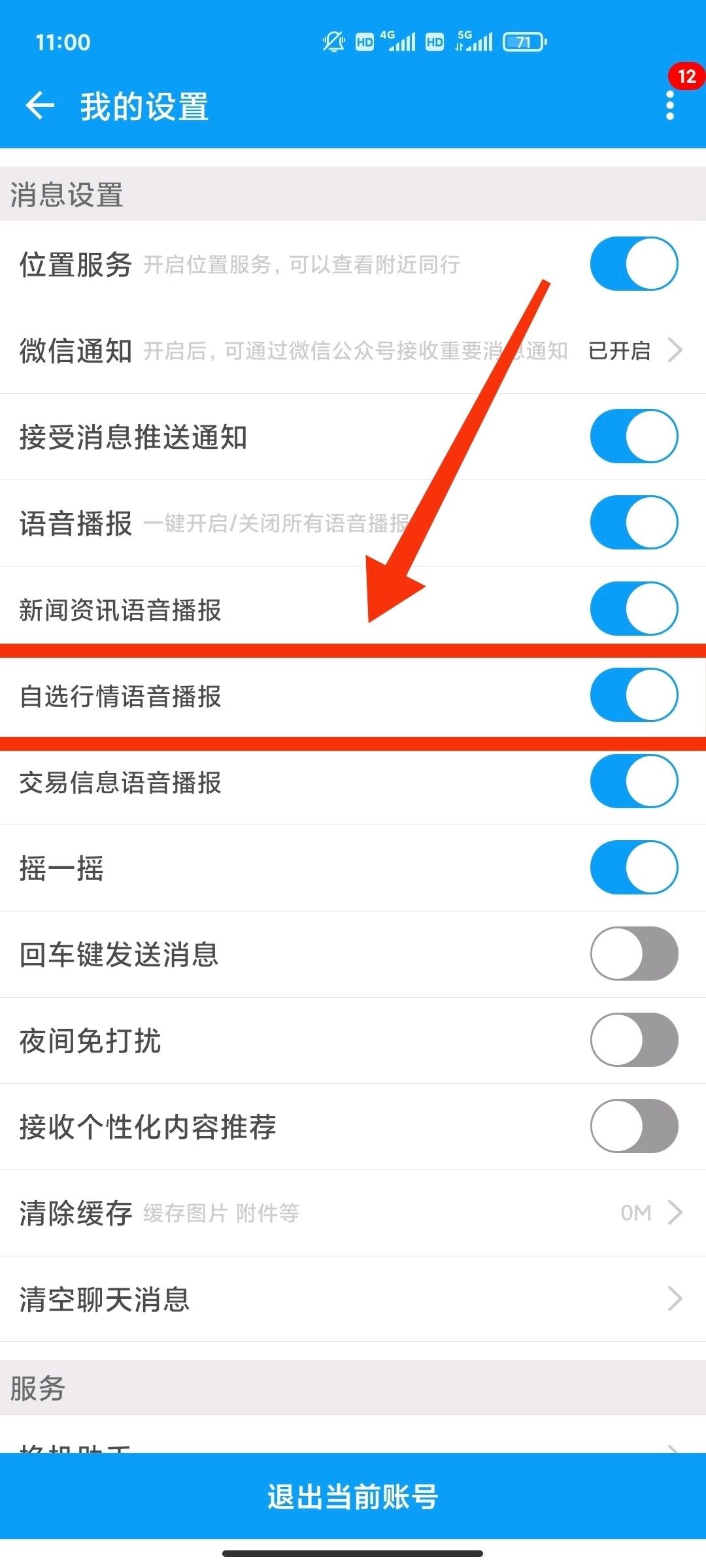Enable 回车键发送消息 switch

coord(634,954)
